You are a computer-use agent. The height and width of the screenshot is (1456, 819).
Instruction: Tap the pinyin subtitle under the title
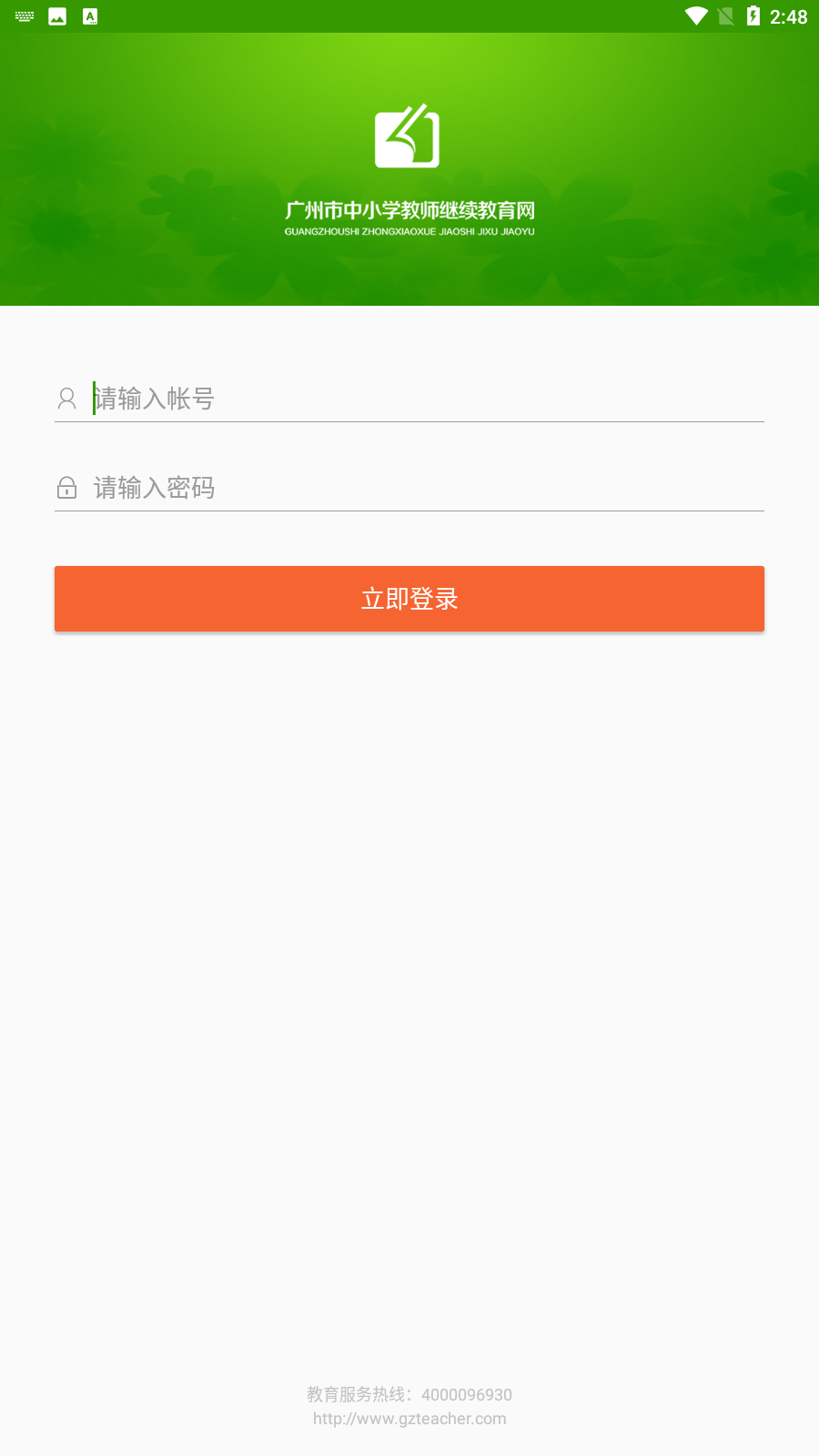409,232
